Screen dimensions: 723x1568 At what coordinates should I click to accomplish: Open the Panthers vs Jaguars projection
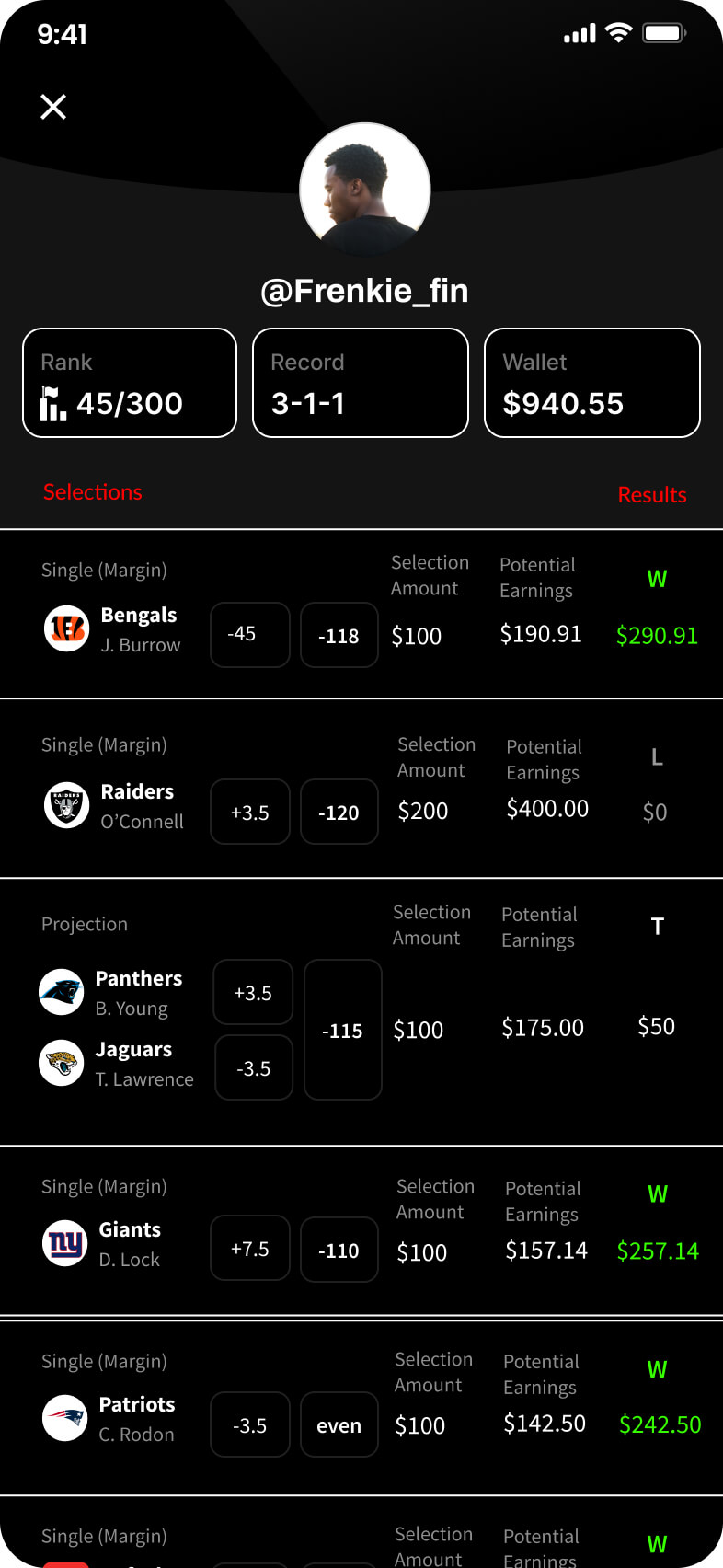361,1012
